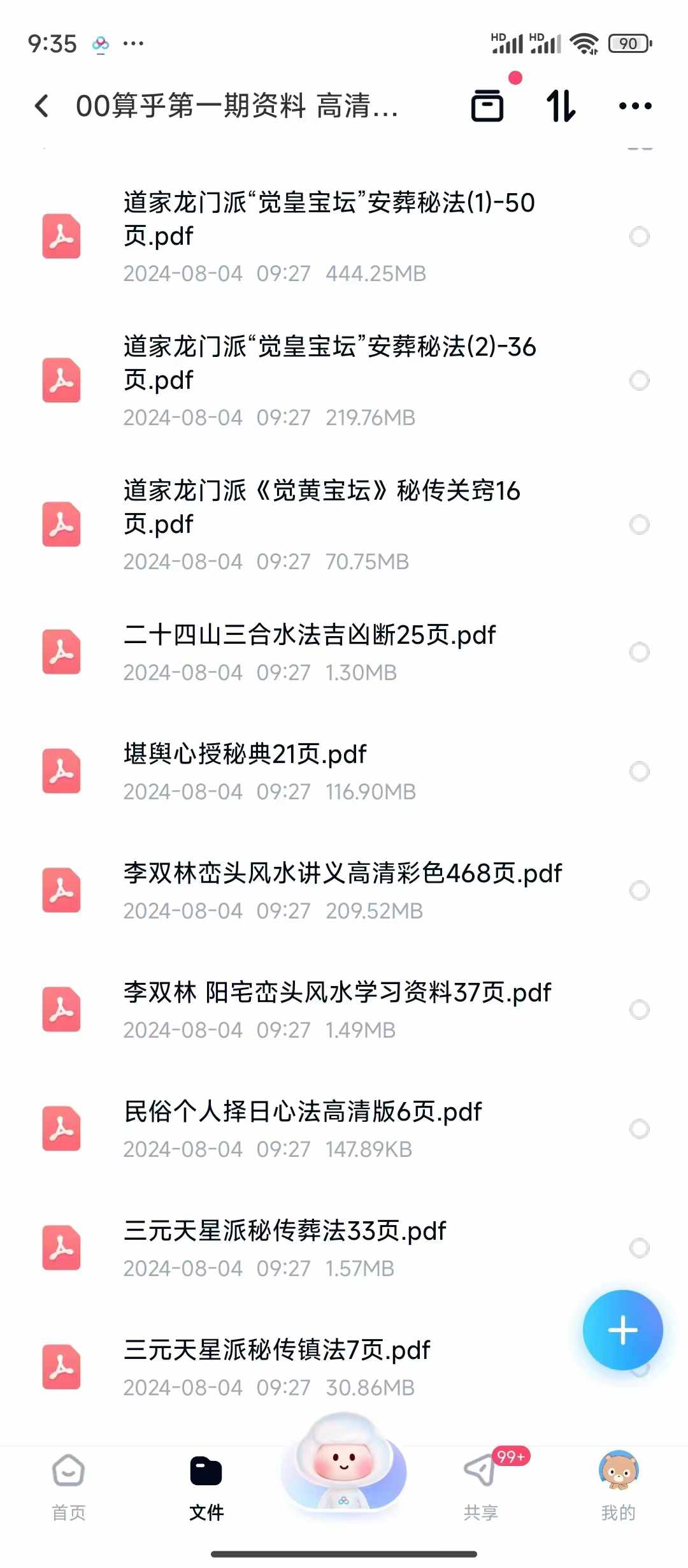Select the checkbox for 堪舆心授秘典21页.pdf
Viewport: 688px width, 1568px height.
click(x=639, y=771)
